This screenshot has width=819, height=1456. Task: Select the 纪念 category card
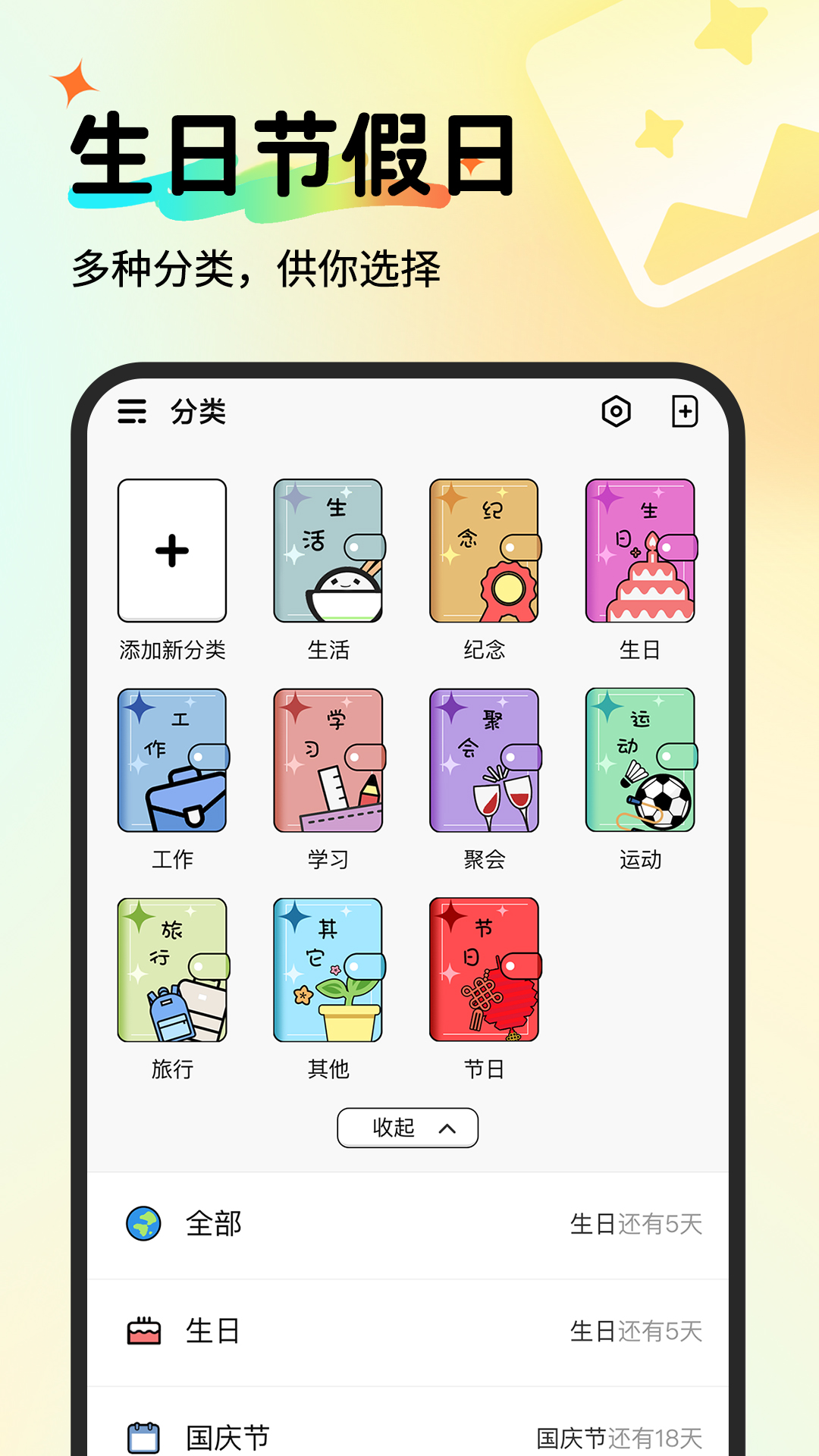pos(485,550)
